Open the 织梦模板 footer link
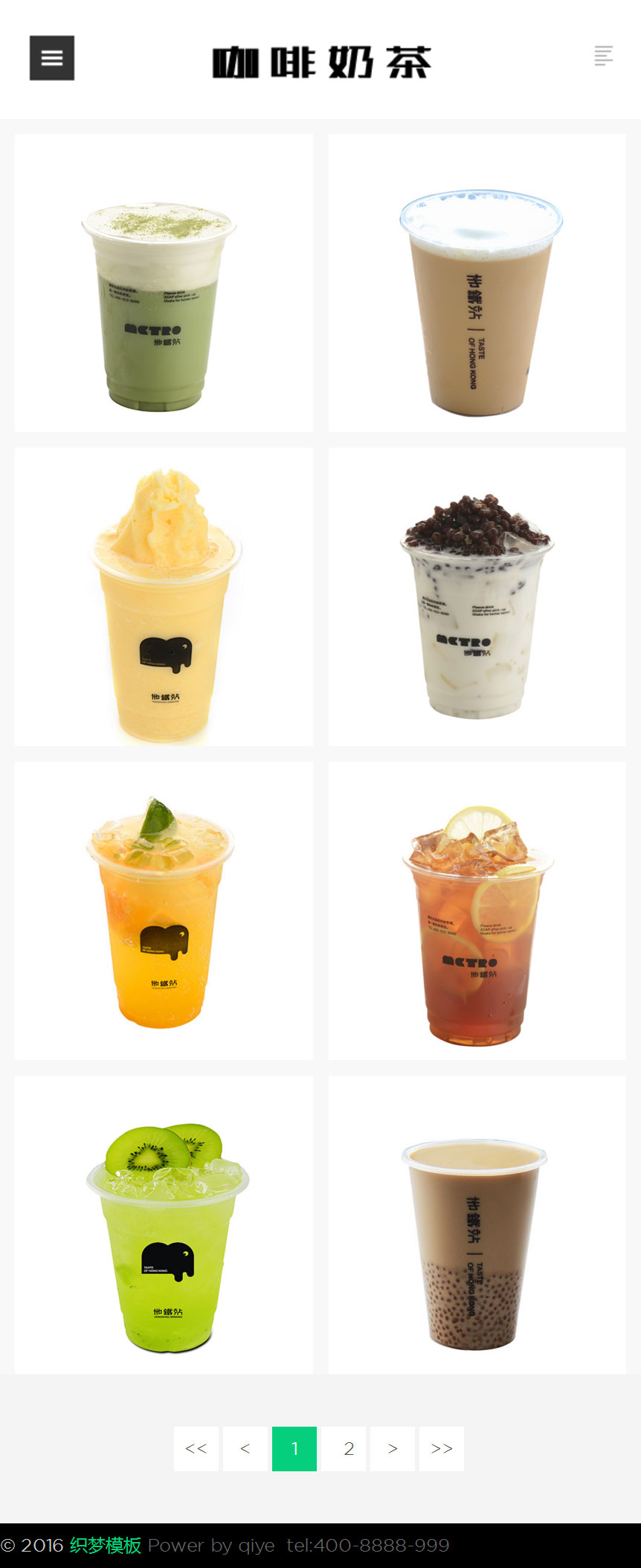 [106, 1546]
